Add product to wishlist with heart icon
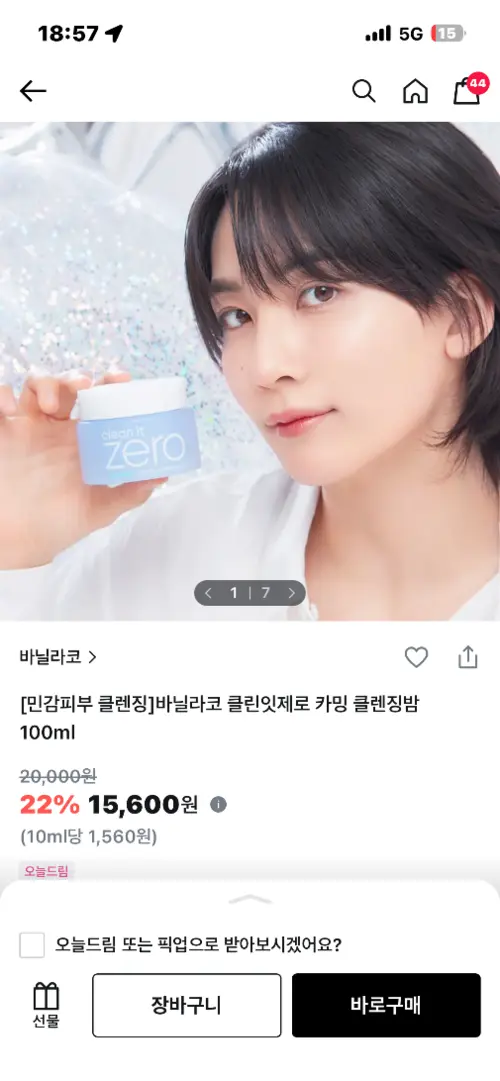Image resolution: width=500 pixels, height=1081 pixels. click(416, 657)
